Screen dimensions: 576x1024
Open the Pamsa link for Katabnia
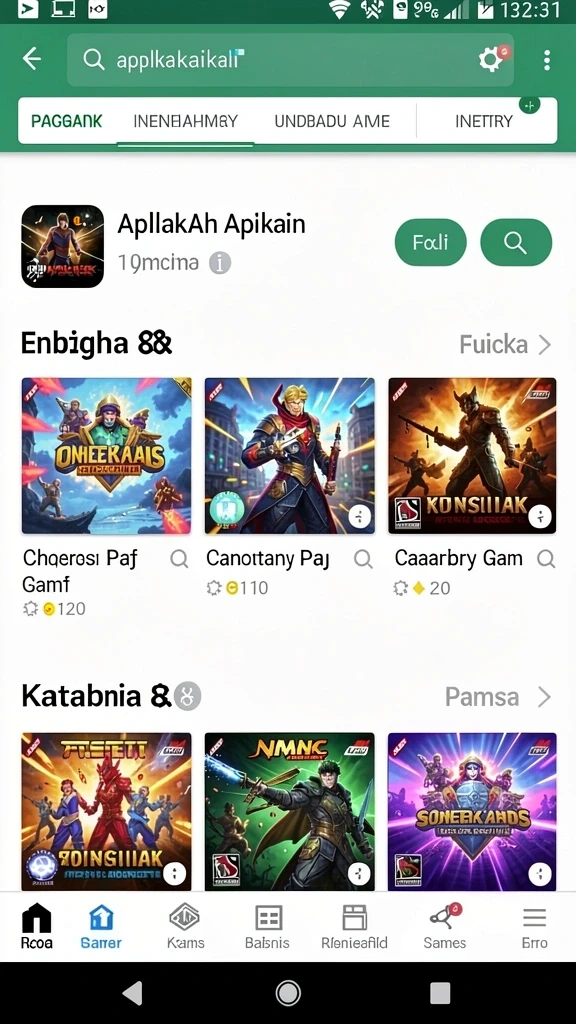pyautogui.click(x=498, y=697)
